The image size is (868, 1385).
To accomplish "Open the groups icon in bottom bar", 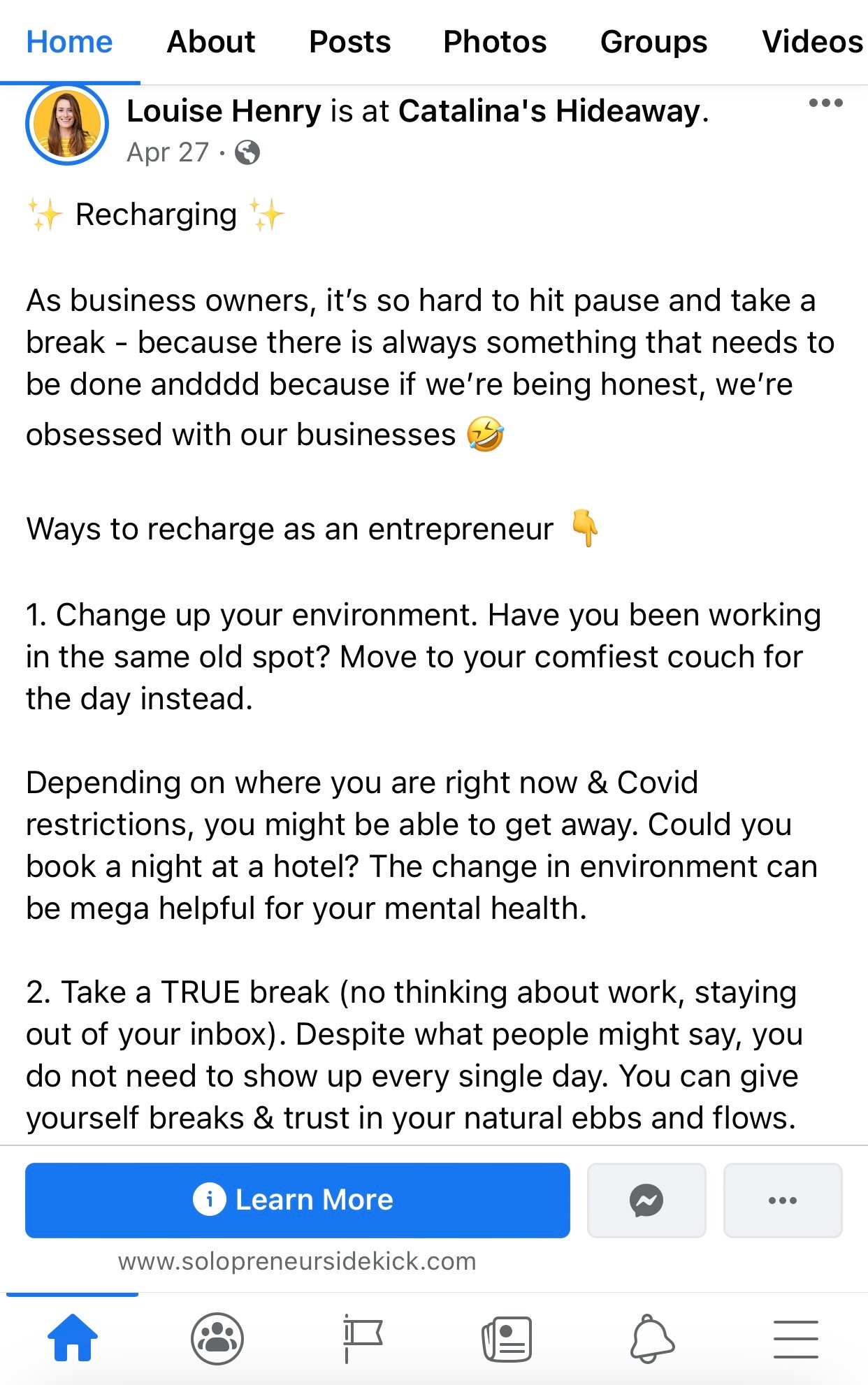I will coord(217,1338).
